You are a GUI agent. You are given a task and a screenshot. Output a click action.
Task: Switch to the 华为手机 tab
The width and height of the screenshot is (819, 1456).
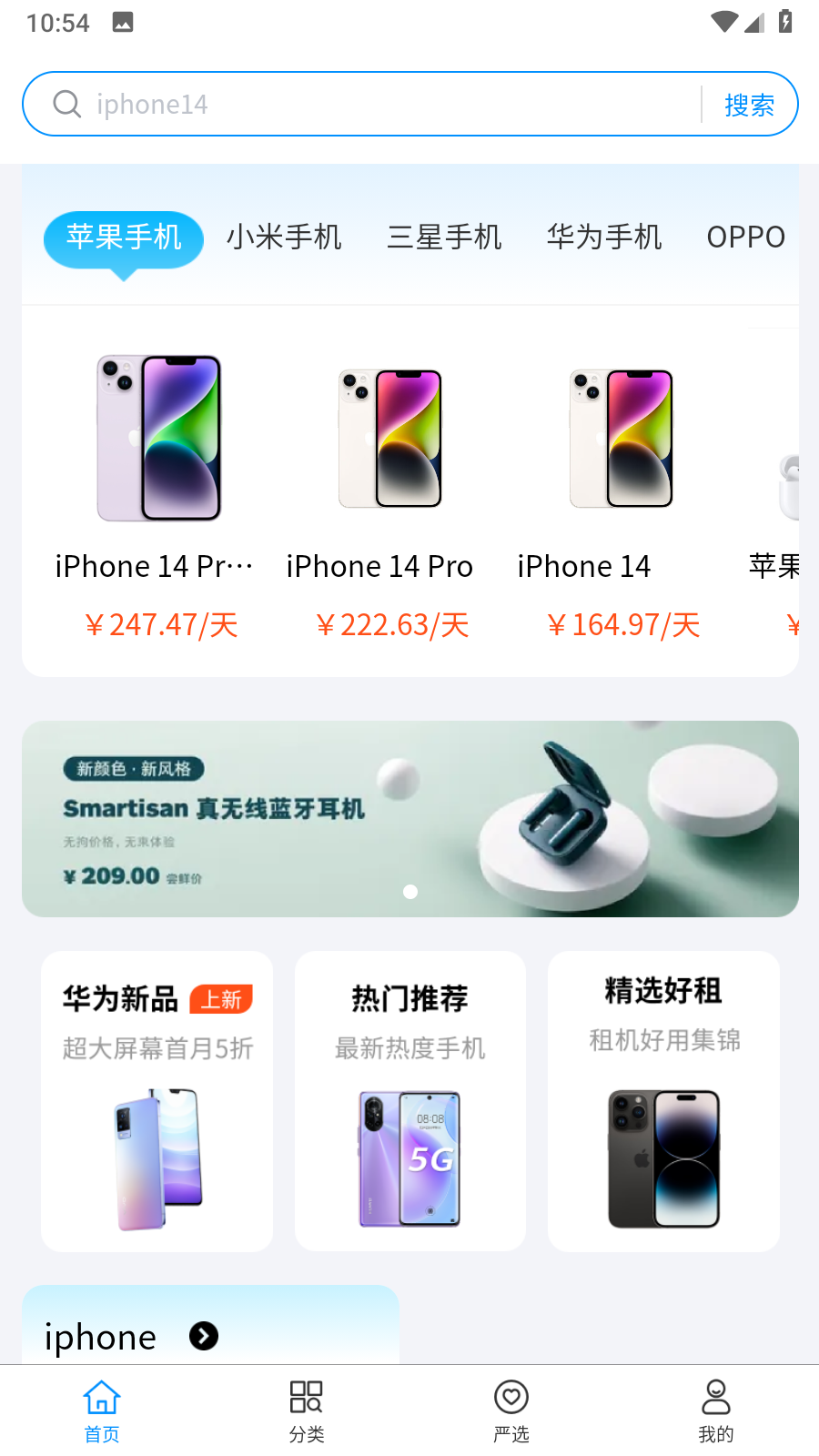coord(604,238)
